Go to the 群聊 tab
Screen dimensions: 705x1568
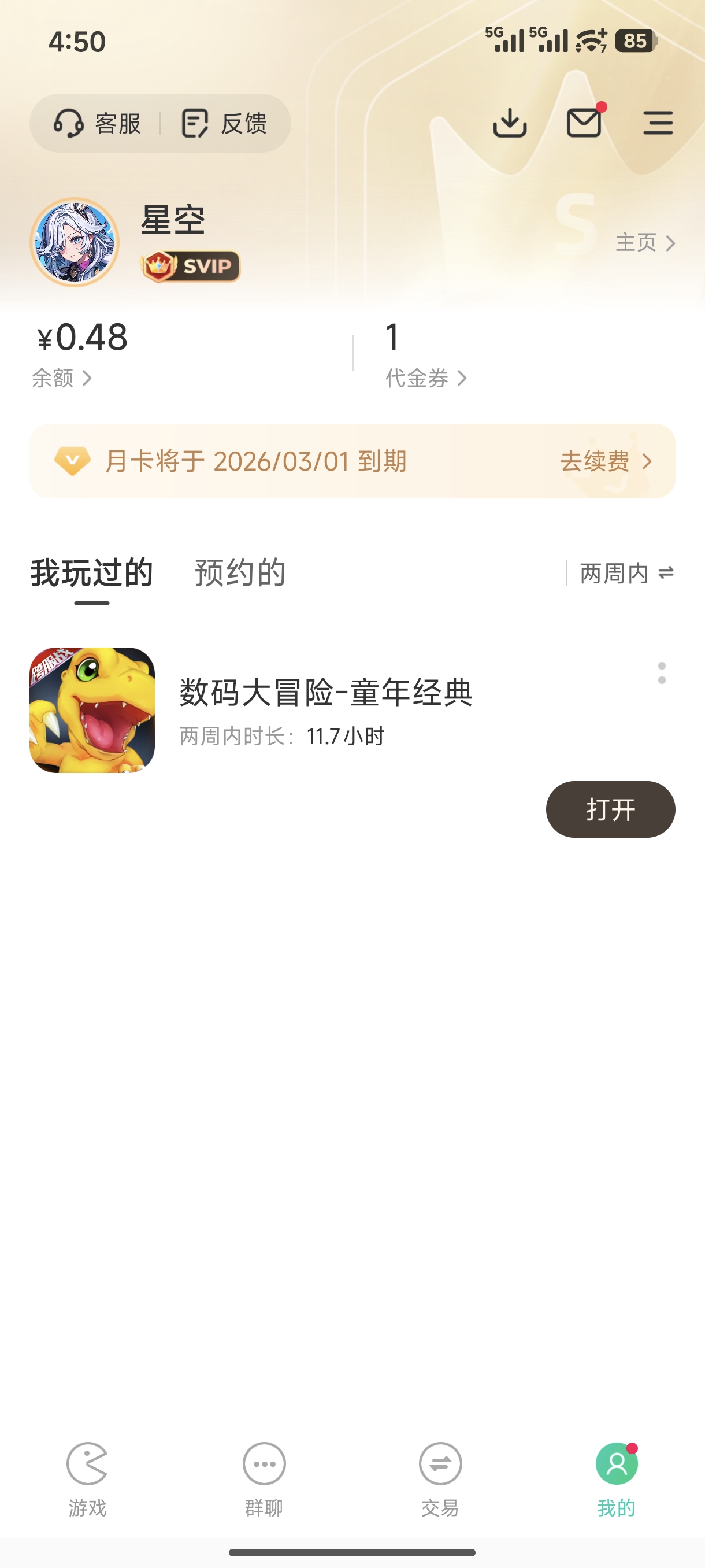point(264,1479)
